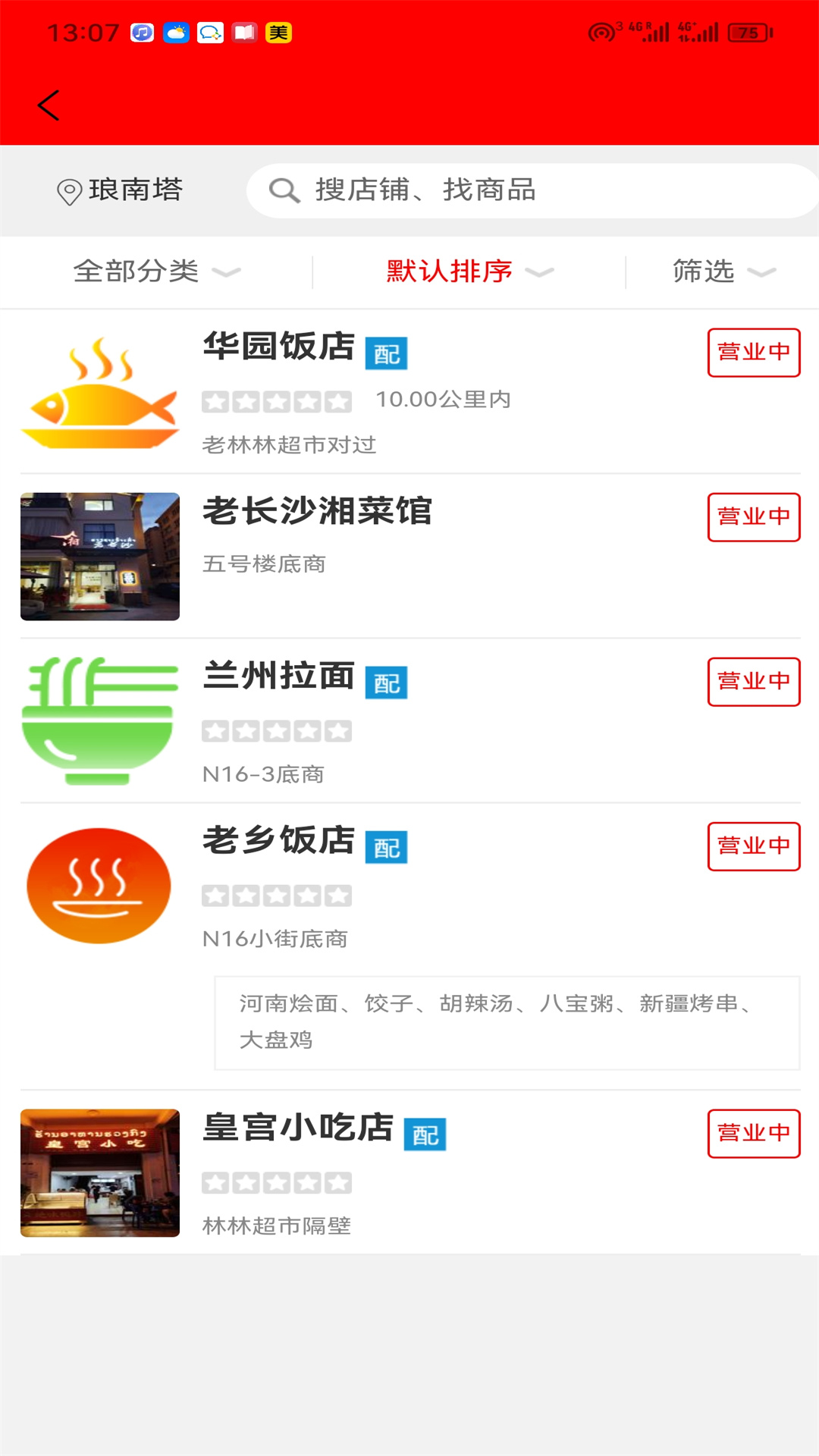The image size is (819, 1456).
Task: Open the 搜店铺、找商品 search box
Action: pos(531,190)
